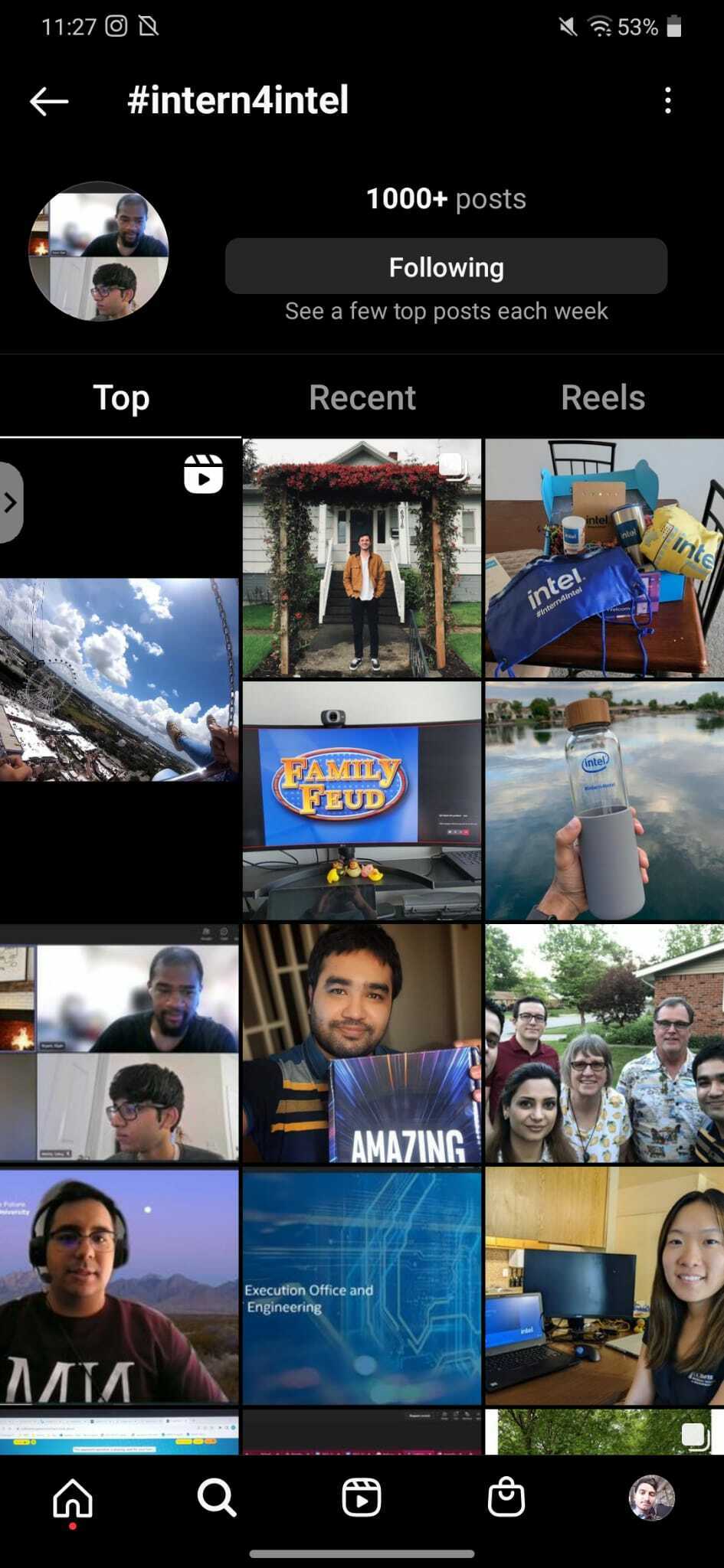Open the post of the man under the flower arch
The width and height of the screenshot is (724, 1568).
click(x=362, y=558)
